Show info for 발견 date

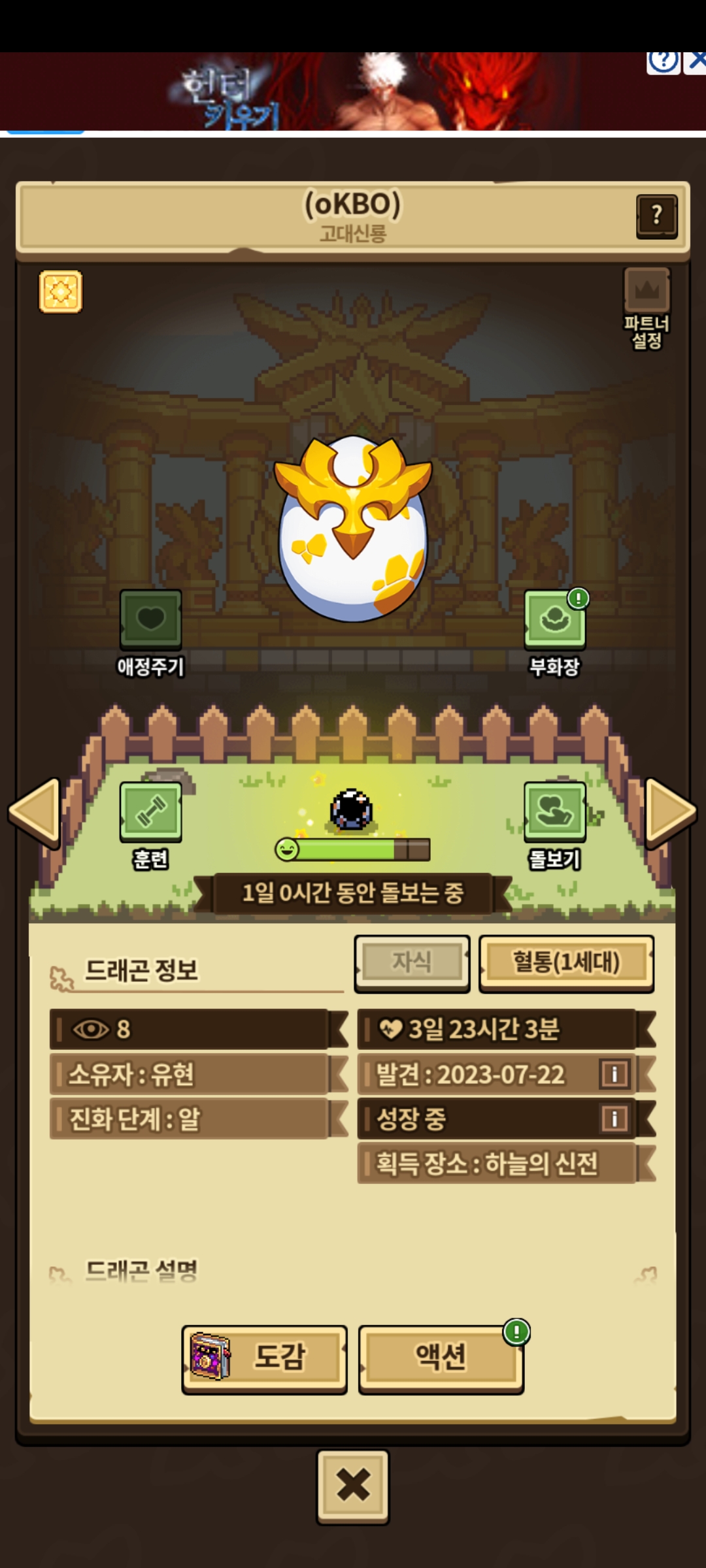(614, 1074)
